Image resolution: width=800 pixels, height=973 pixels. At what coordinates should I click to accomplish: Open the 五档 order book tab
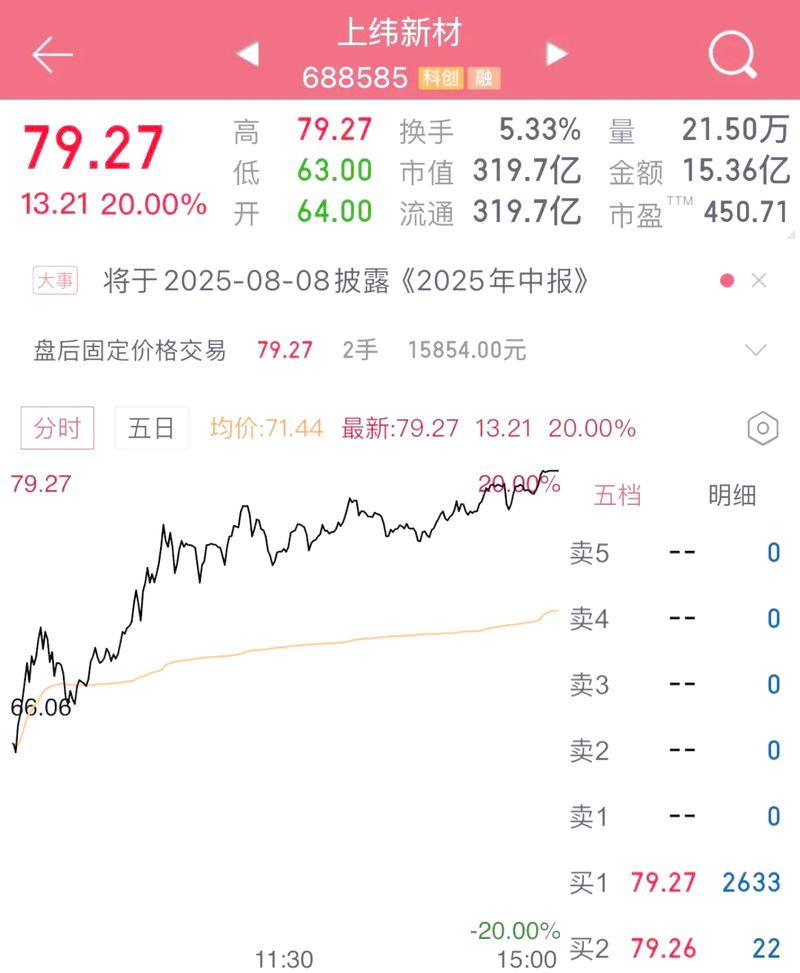(619, 496)
